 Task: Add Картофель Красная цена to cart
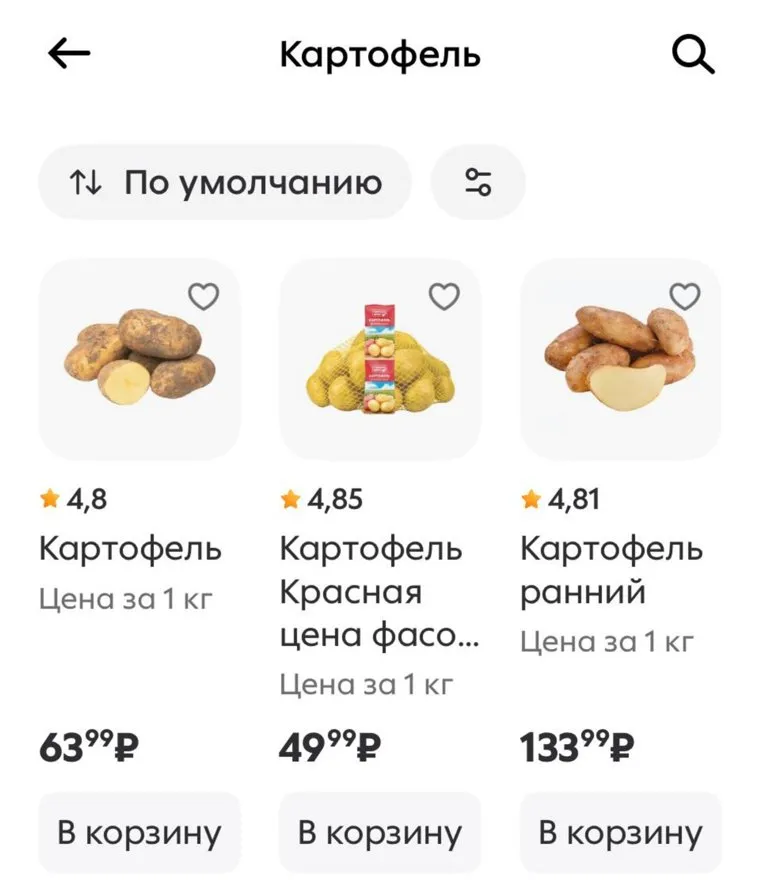point(380,833)
